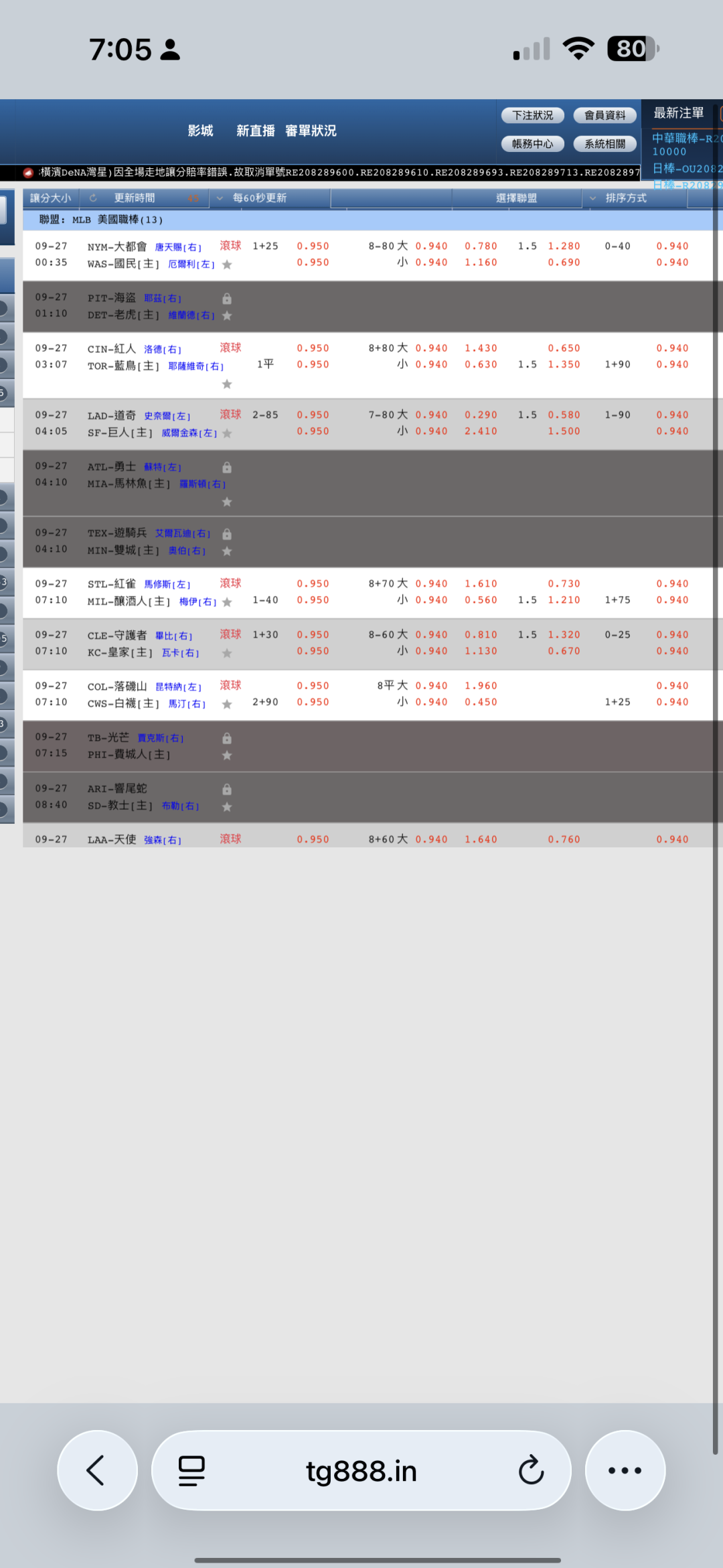The image size is (723, 1568).
Task: Open the browser more options menu
Action: pyautogui.click(x=625, y=1470)
